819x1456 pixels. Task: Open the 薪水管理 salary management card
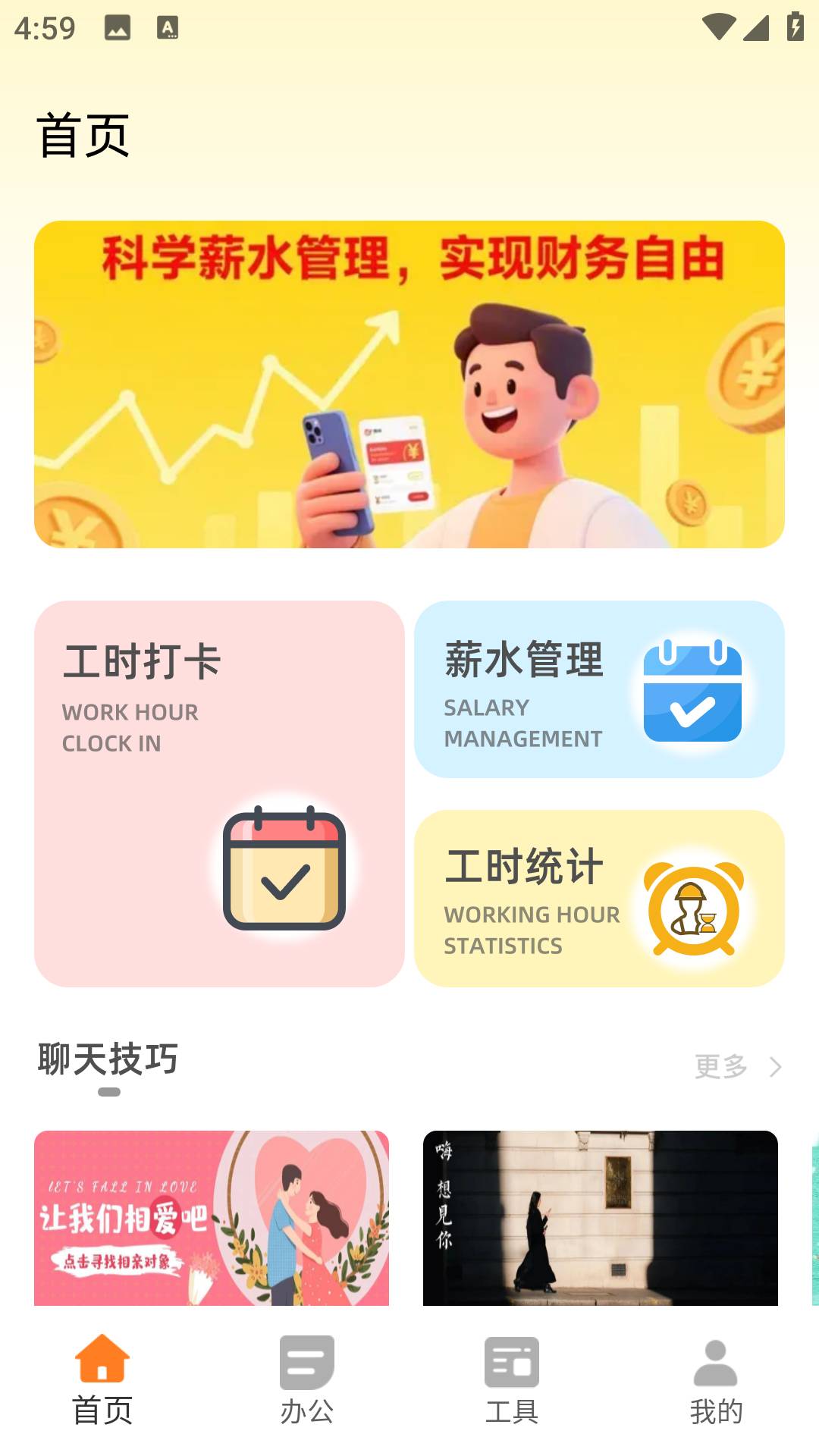tap(599, 689)
